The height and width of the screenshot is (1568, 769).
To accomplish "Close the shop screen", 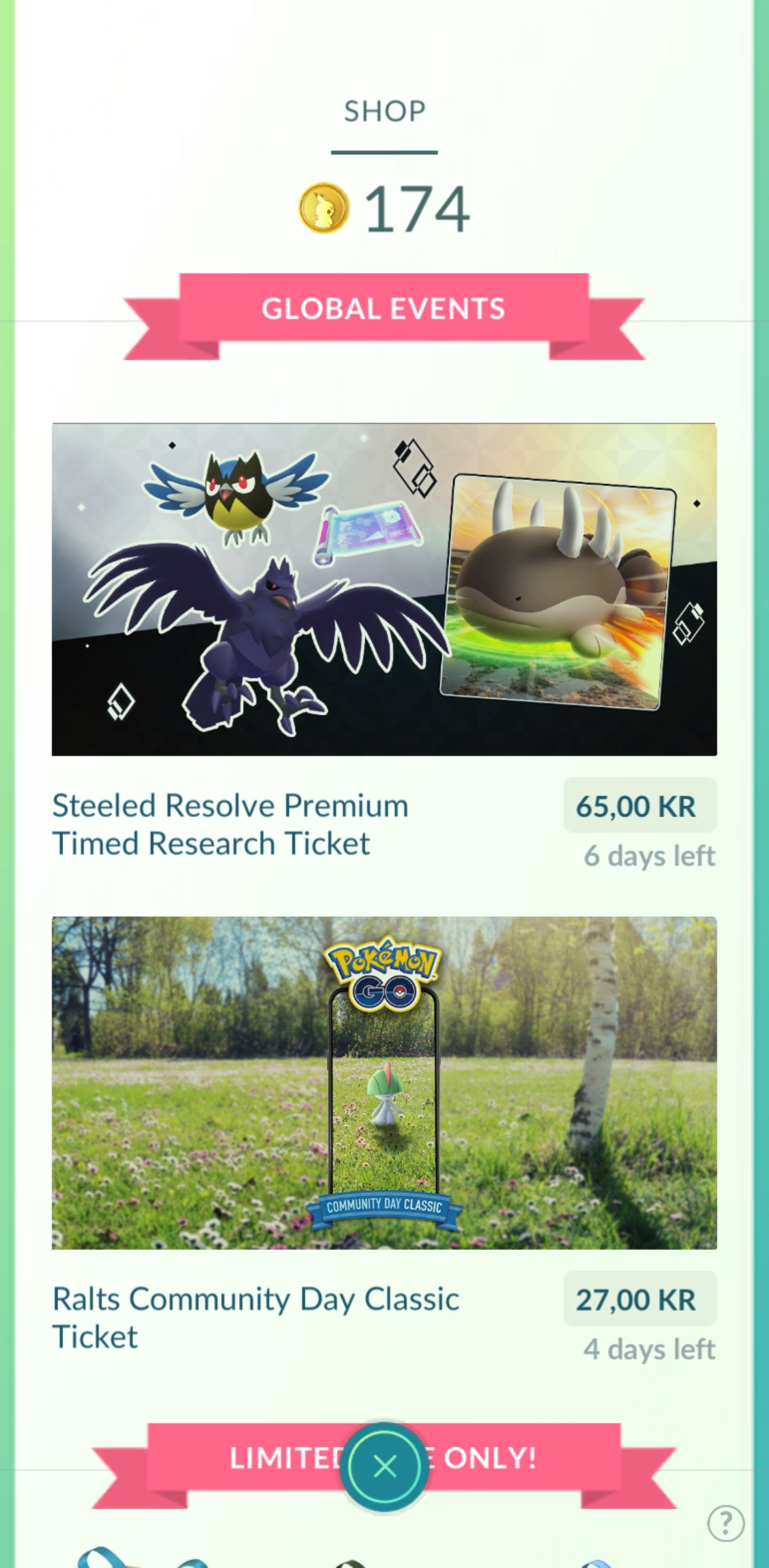I will [384, 1466].
